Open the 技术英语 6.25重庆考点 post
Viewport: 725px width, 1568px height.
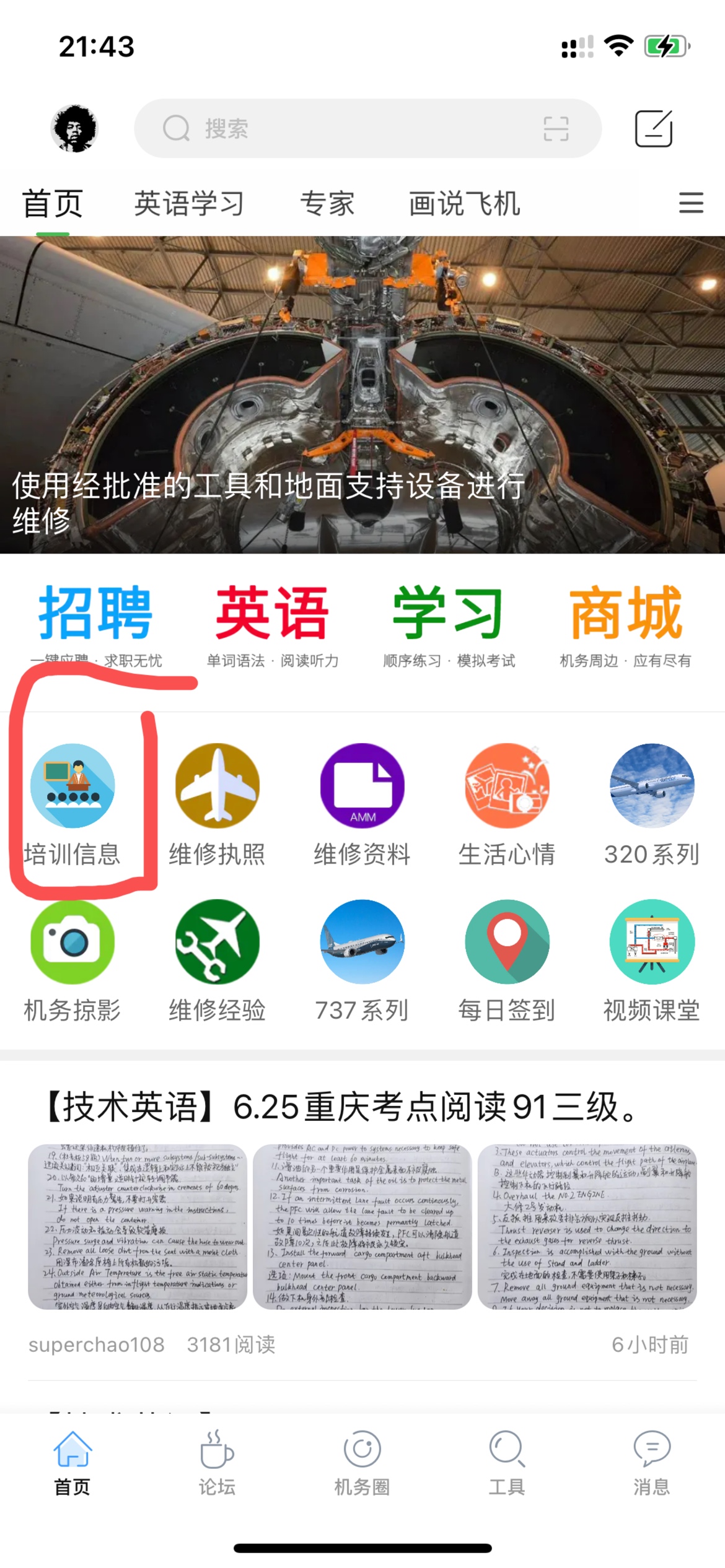342,1108
